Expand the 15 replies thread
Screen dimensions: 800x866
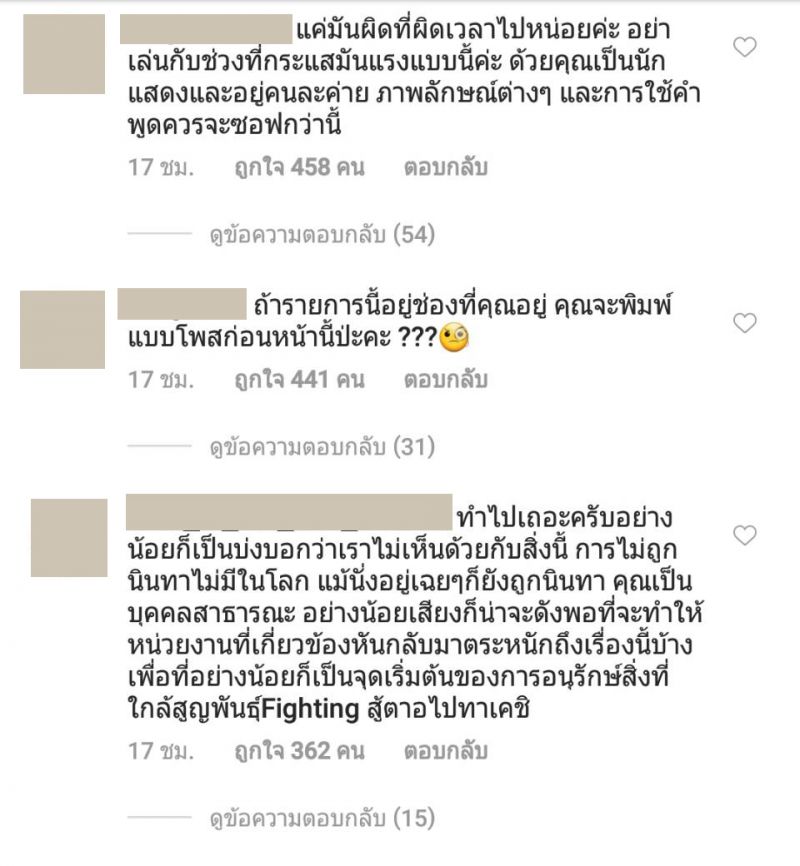pyautogui.click(x=320, y=819)
